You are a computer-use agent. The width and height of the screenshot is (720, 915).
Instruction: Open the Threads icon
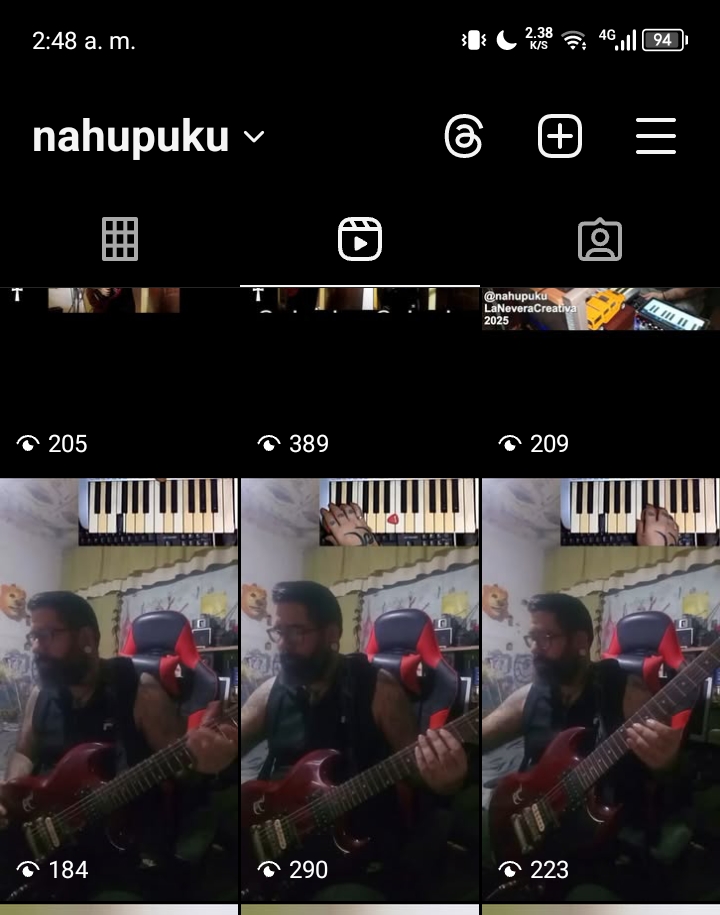coord(464,137)
